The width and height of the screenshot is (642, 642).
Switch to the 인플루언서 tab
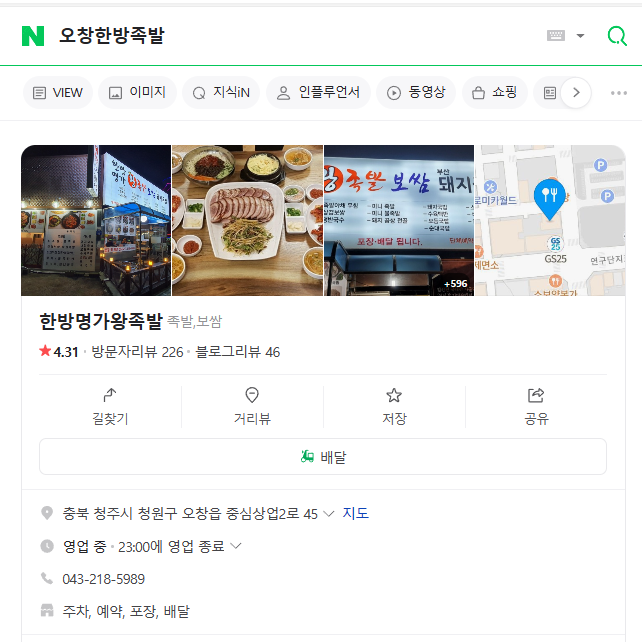click(x=319, y=93)
